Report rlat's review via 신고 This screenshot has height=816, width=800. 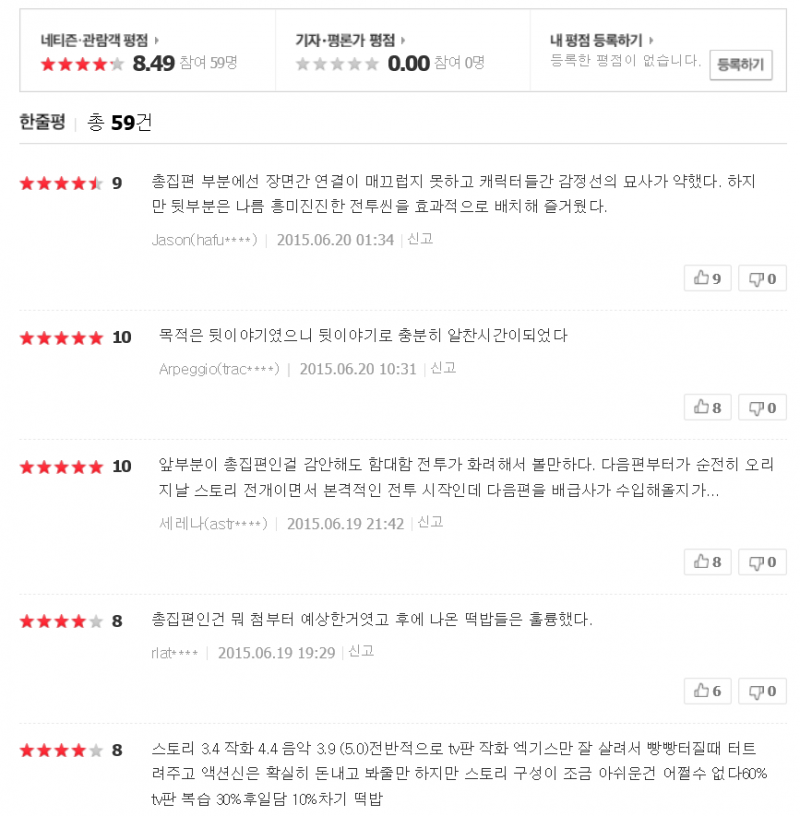click(361, 651)
